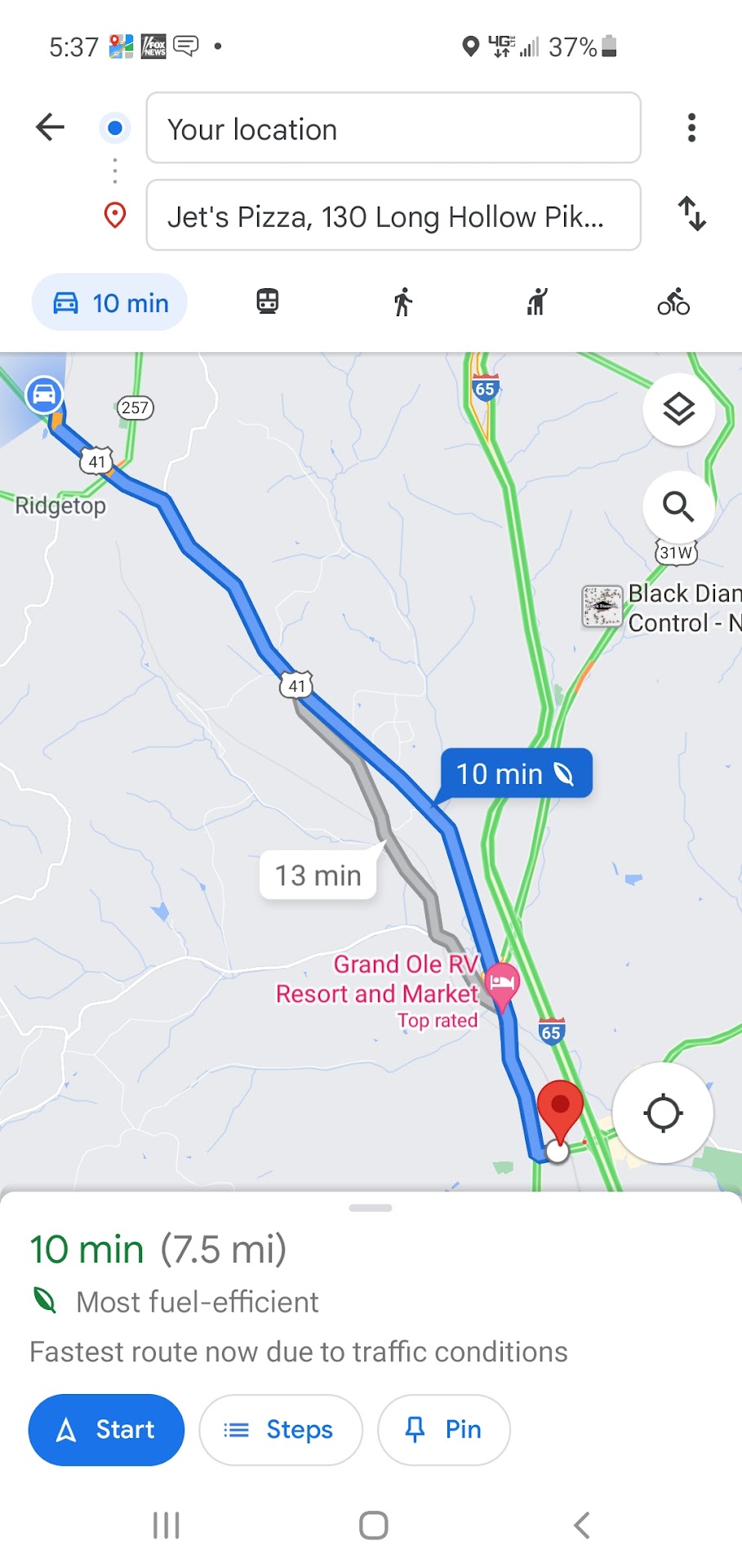Go back from directions screen

[51, 127]
